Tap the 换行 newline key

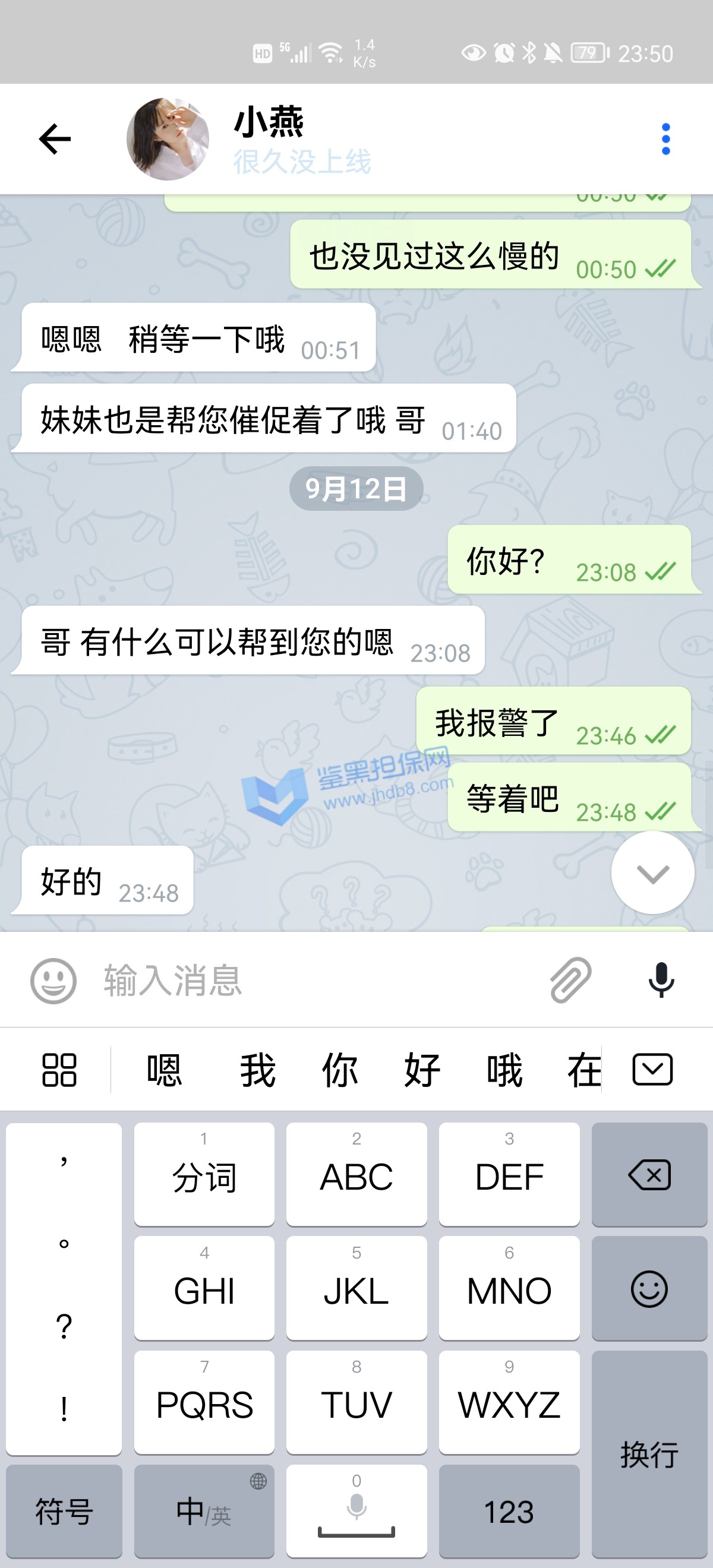point(649,1455)
